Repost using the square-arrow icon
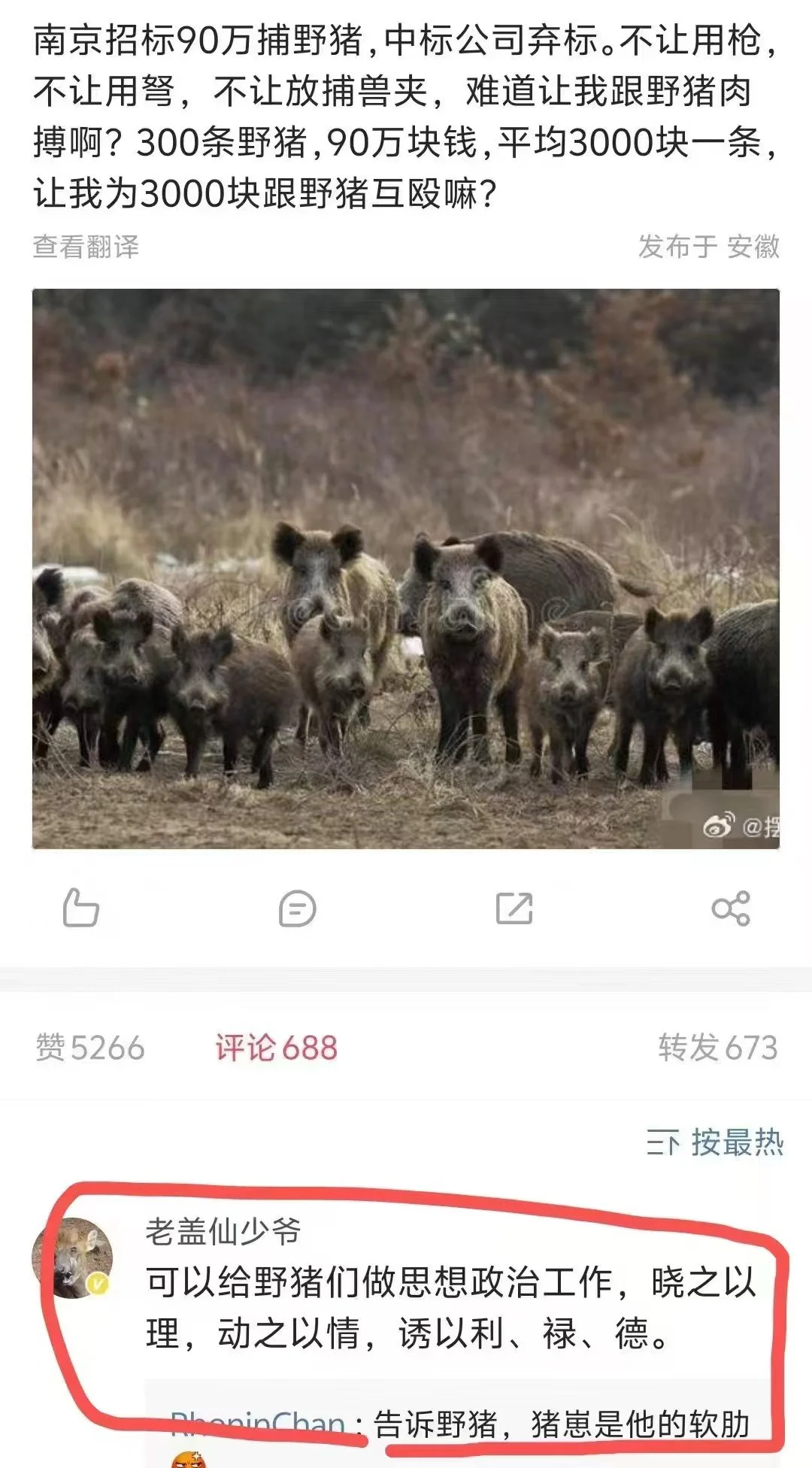 tap(514, 908)
